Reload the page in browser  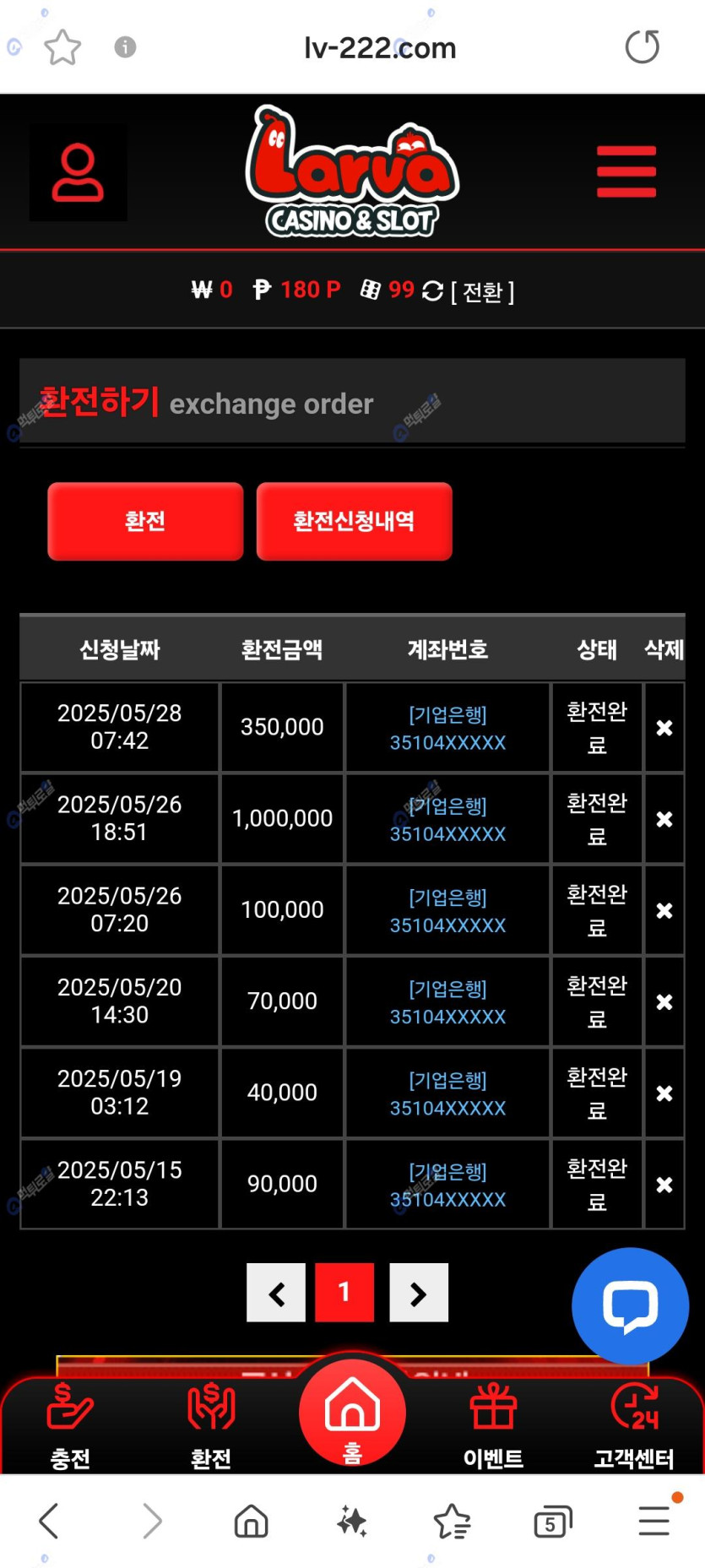coord(642,47)
